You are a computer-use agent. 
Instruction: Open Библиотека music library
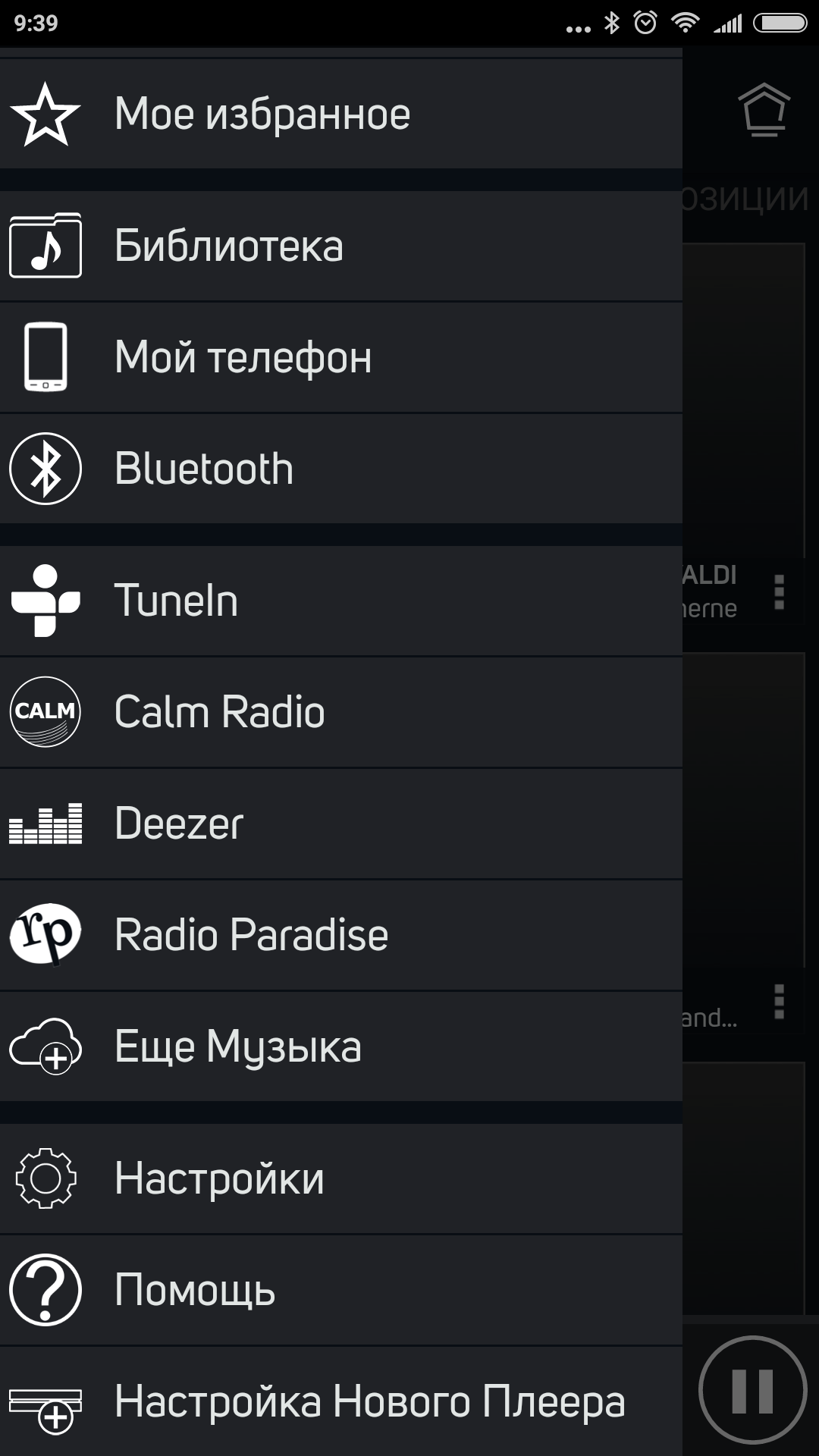click(341, 246)
